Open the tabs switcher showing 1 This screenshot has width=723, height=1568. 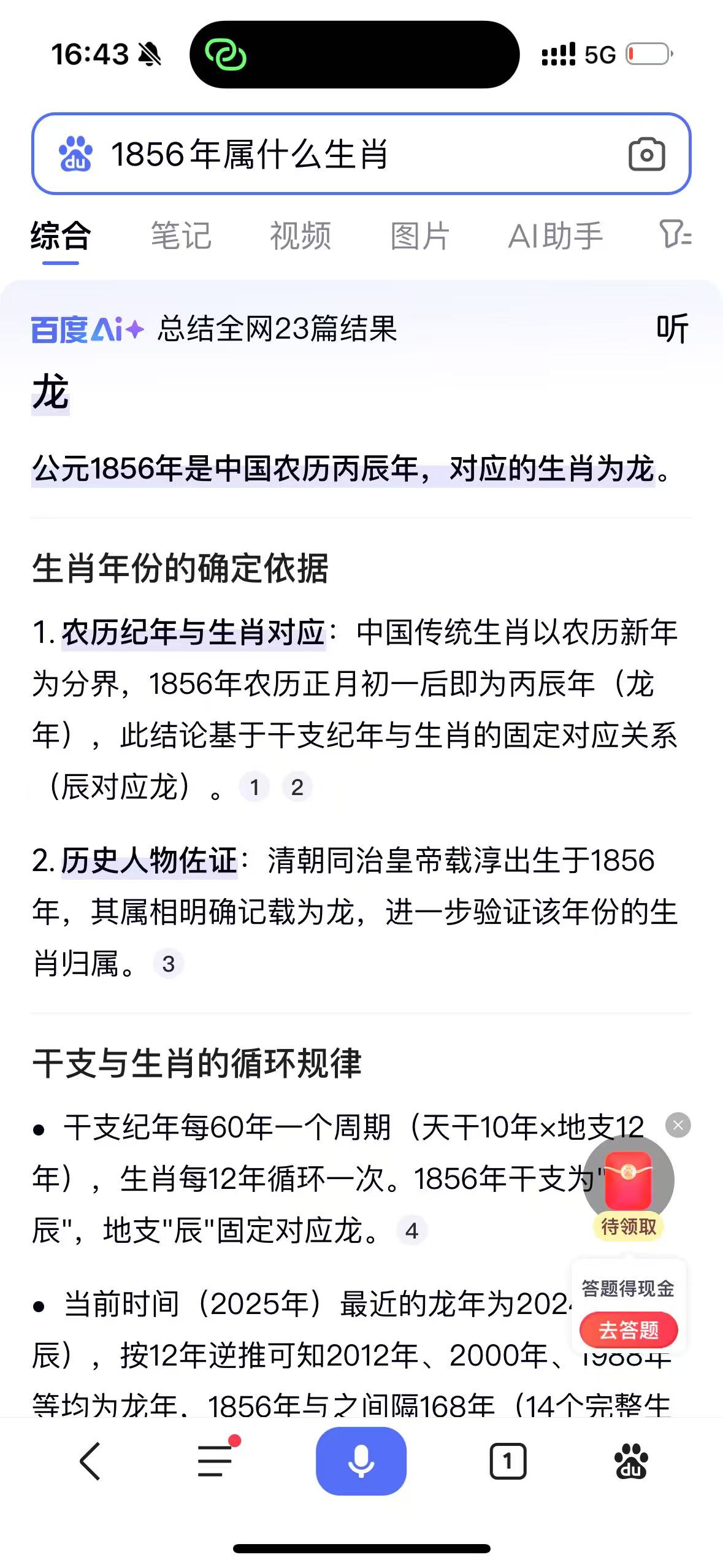click(508, 1461)
